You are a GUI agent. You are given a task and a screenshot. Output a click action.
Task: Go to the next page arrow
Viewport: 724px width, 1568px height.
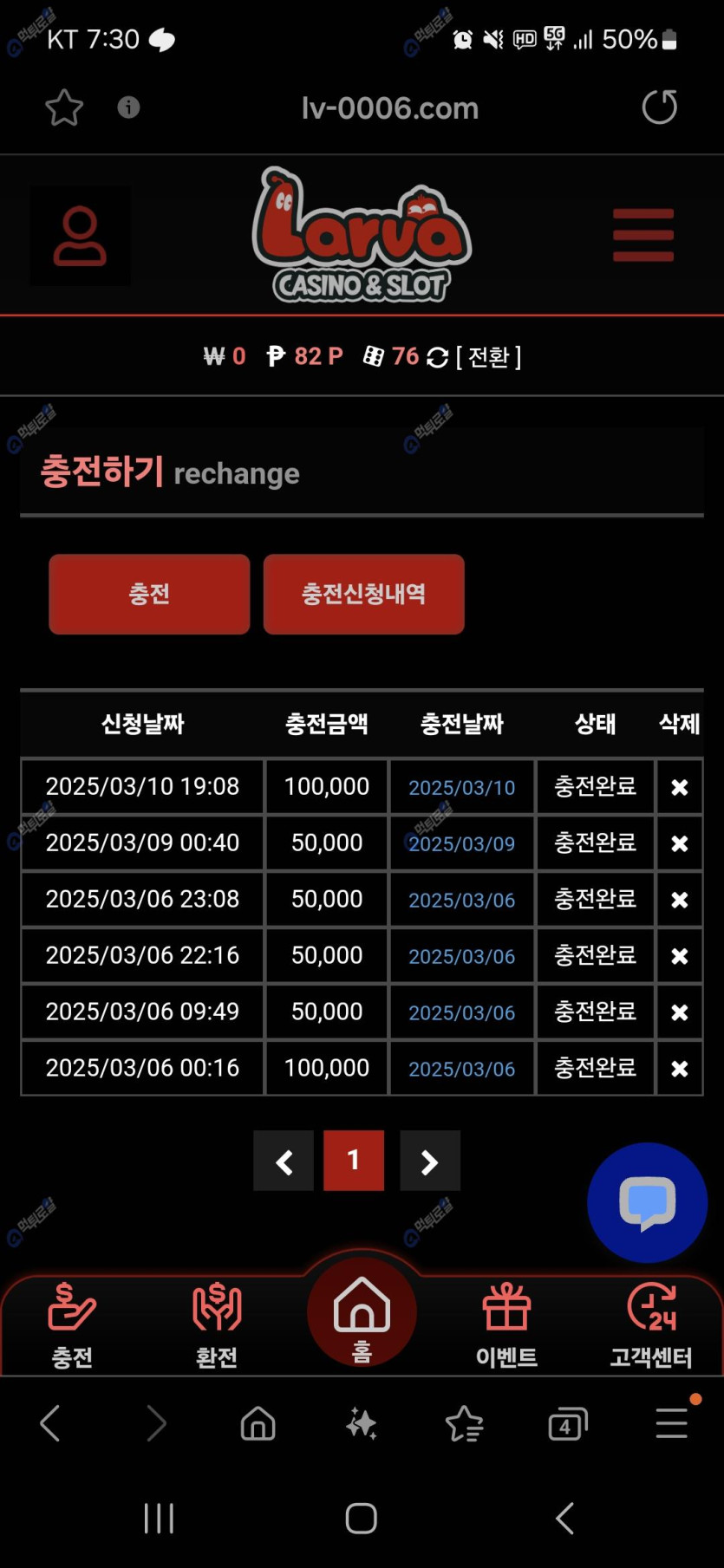[430, 1161]
